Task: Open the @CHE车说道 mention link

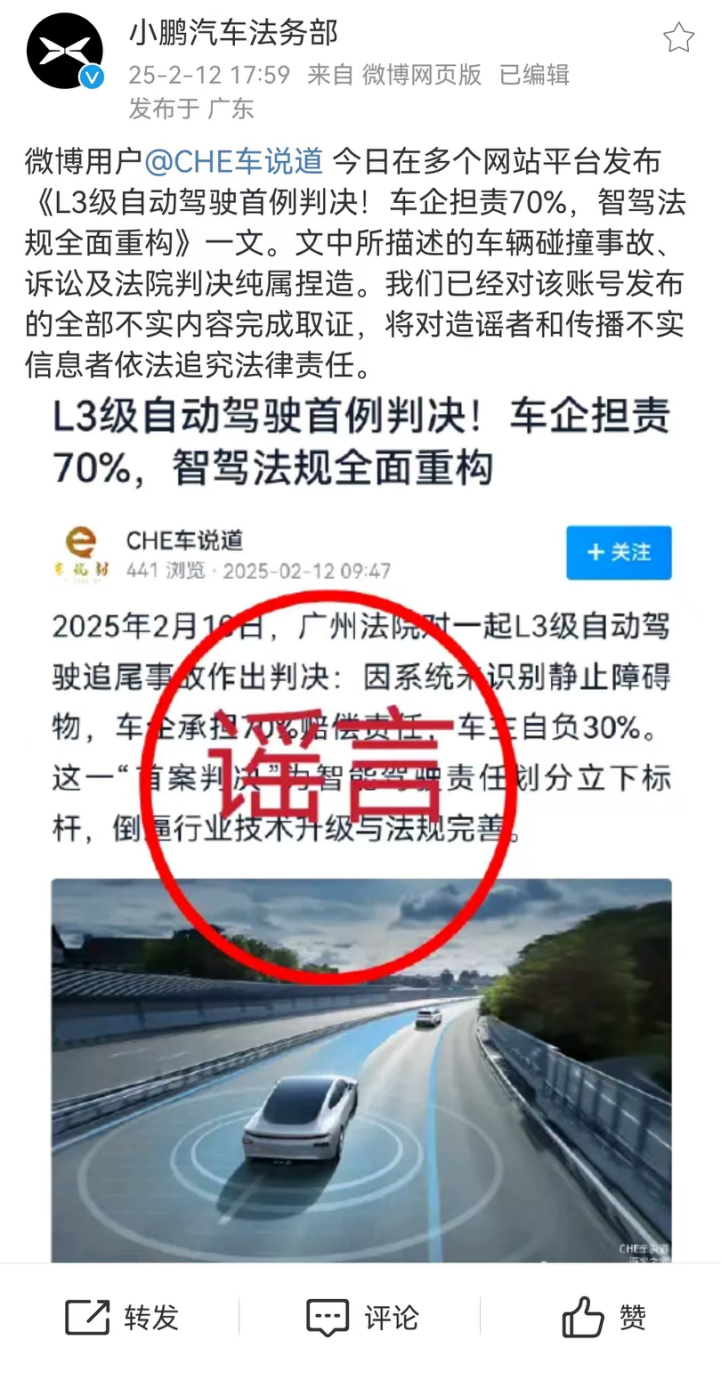Action: tap(235, 161)
